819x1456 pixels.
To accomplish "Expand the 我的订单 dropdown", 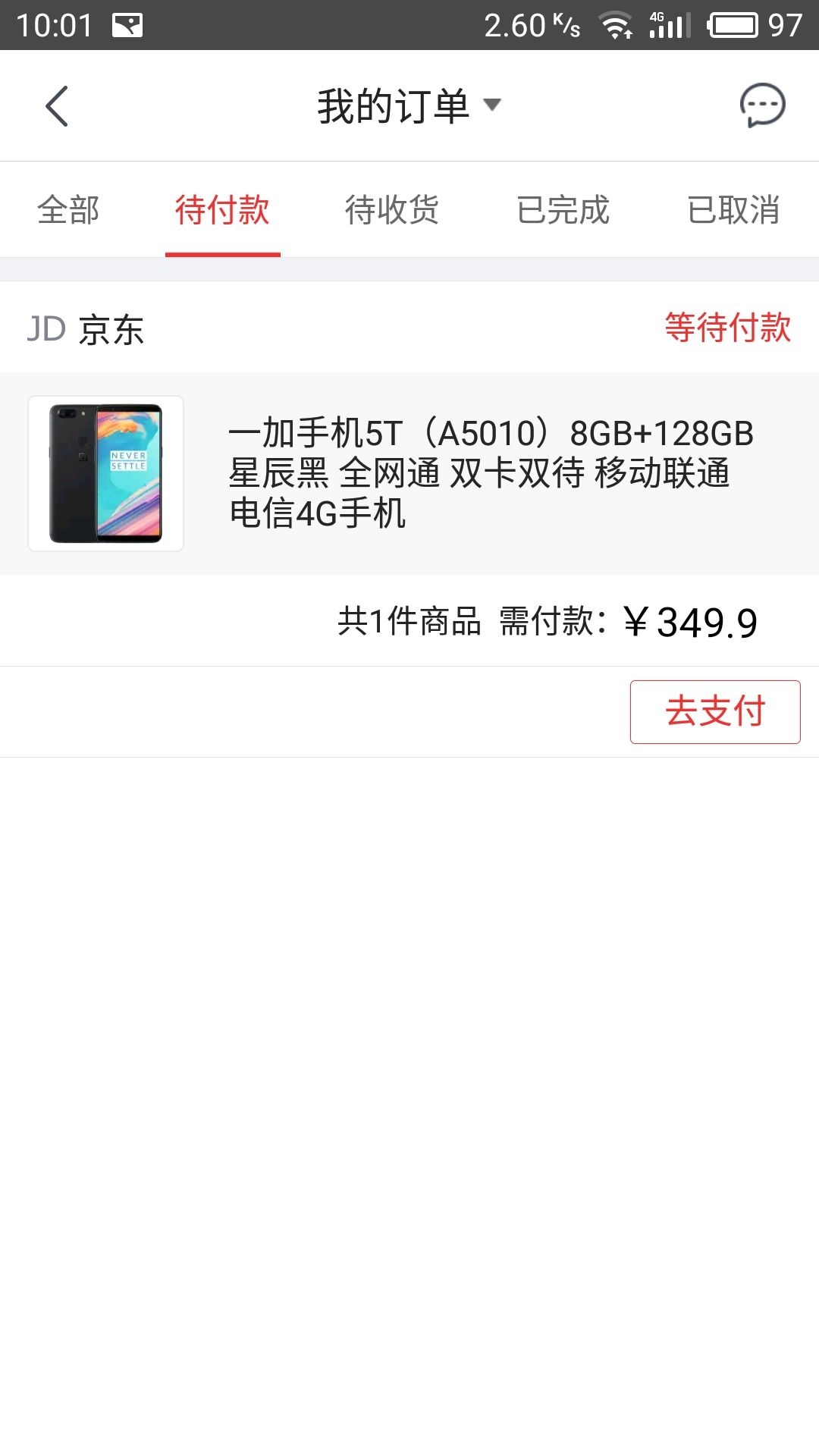I will point(409,105).
